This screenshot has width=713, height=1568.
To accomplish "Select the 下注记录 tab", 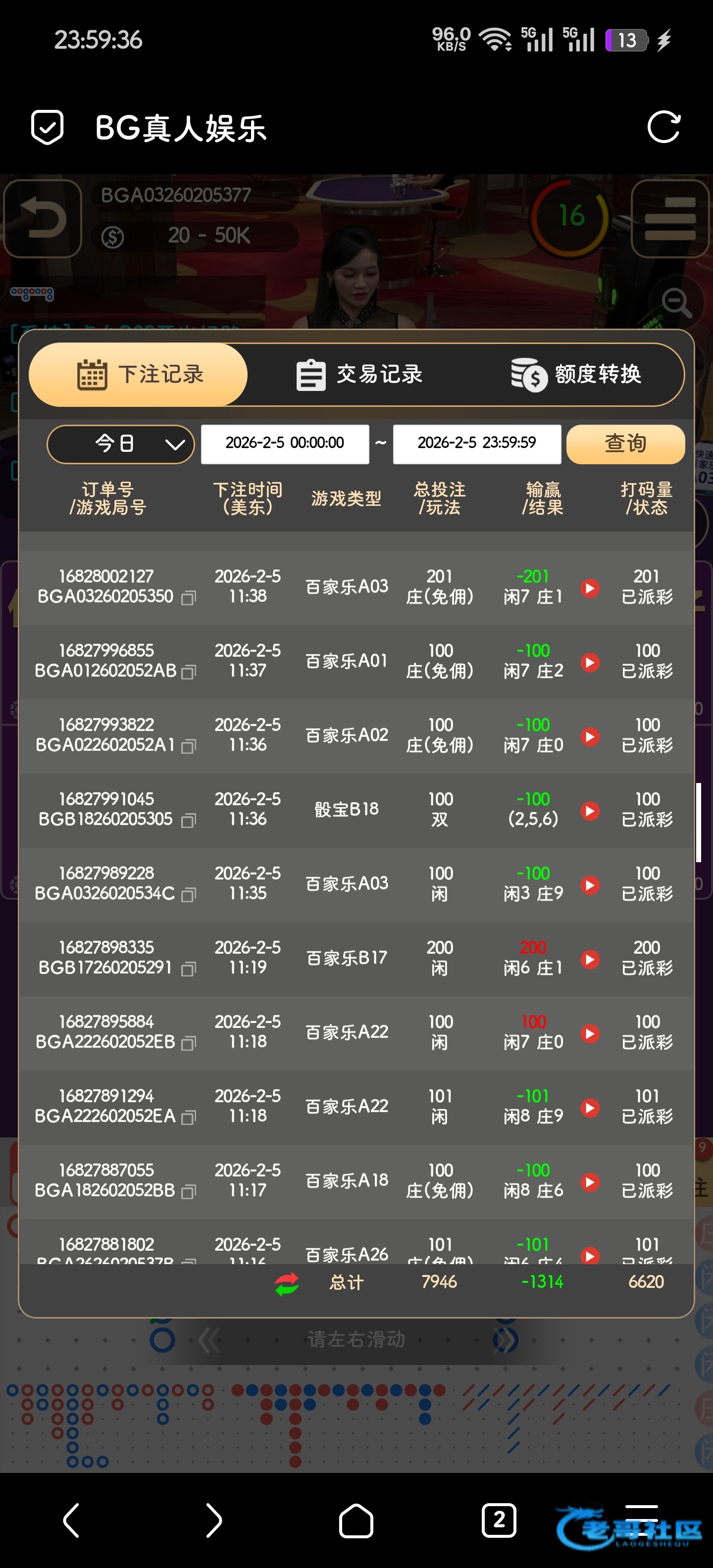I will pyautogui.click(x=139, y=374).
